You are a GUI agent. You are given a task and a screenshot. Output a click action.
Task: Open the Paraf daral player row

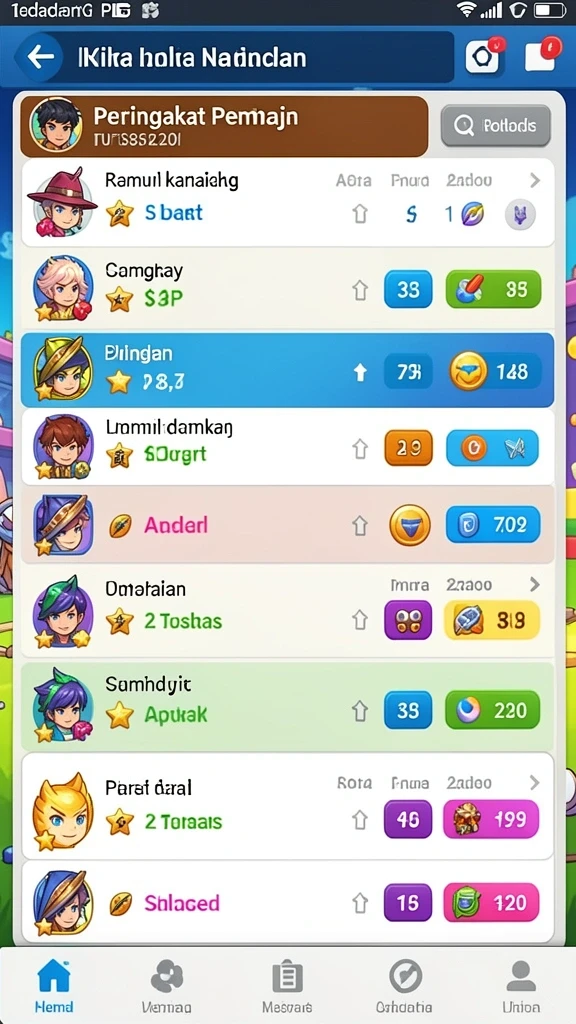288,807
